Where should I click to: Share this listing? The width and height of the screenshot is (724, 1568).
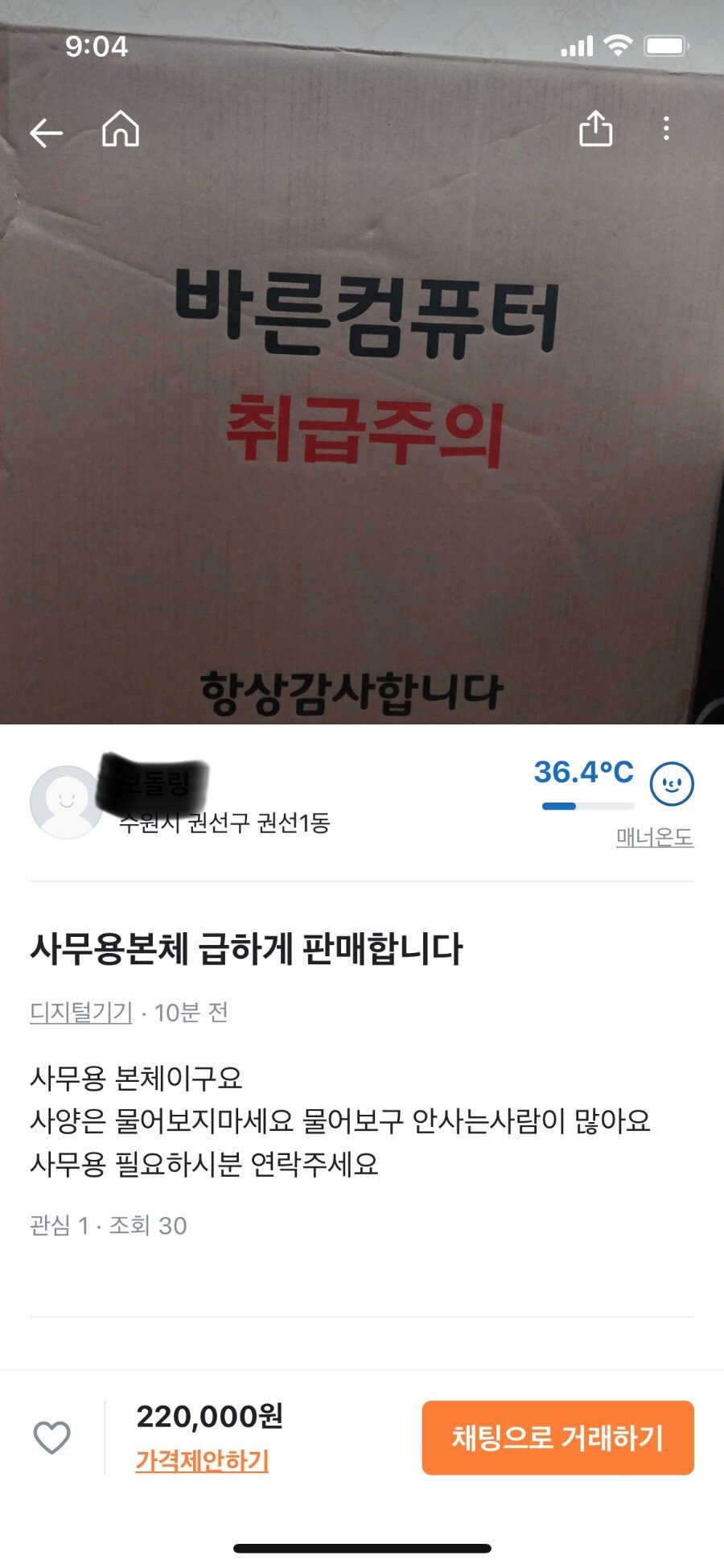pyautogui.click(x=595, y=129)
